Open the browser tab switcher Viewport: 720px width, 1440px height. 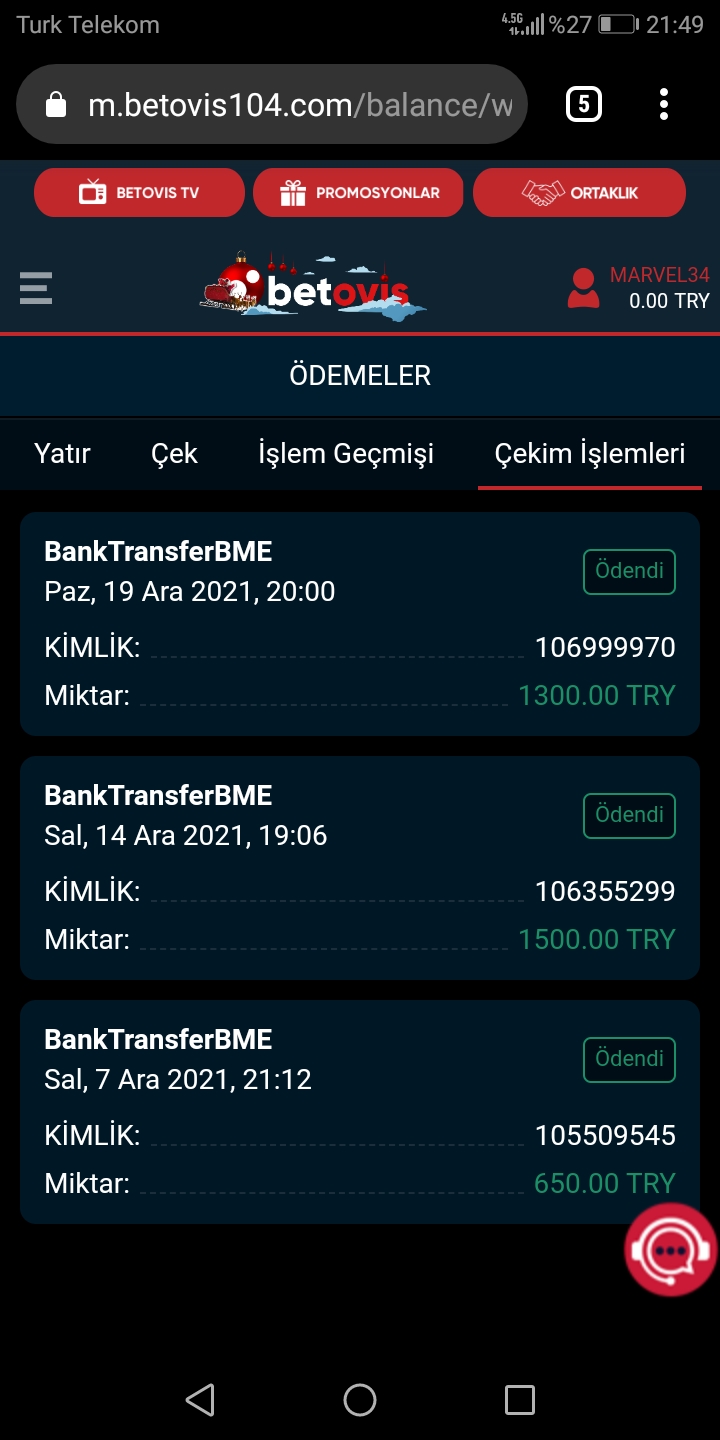584,105
